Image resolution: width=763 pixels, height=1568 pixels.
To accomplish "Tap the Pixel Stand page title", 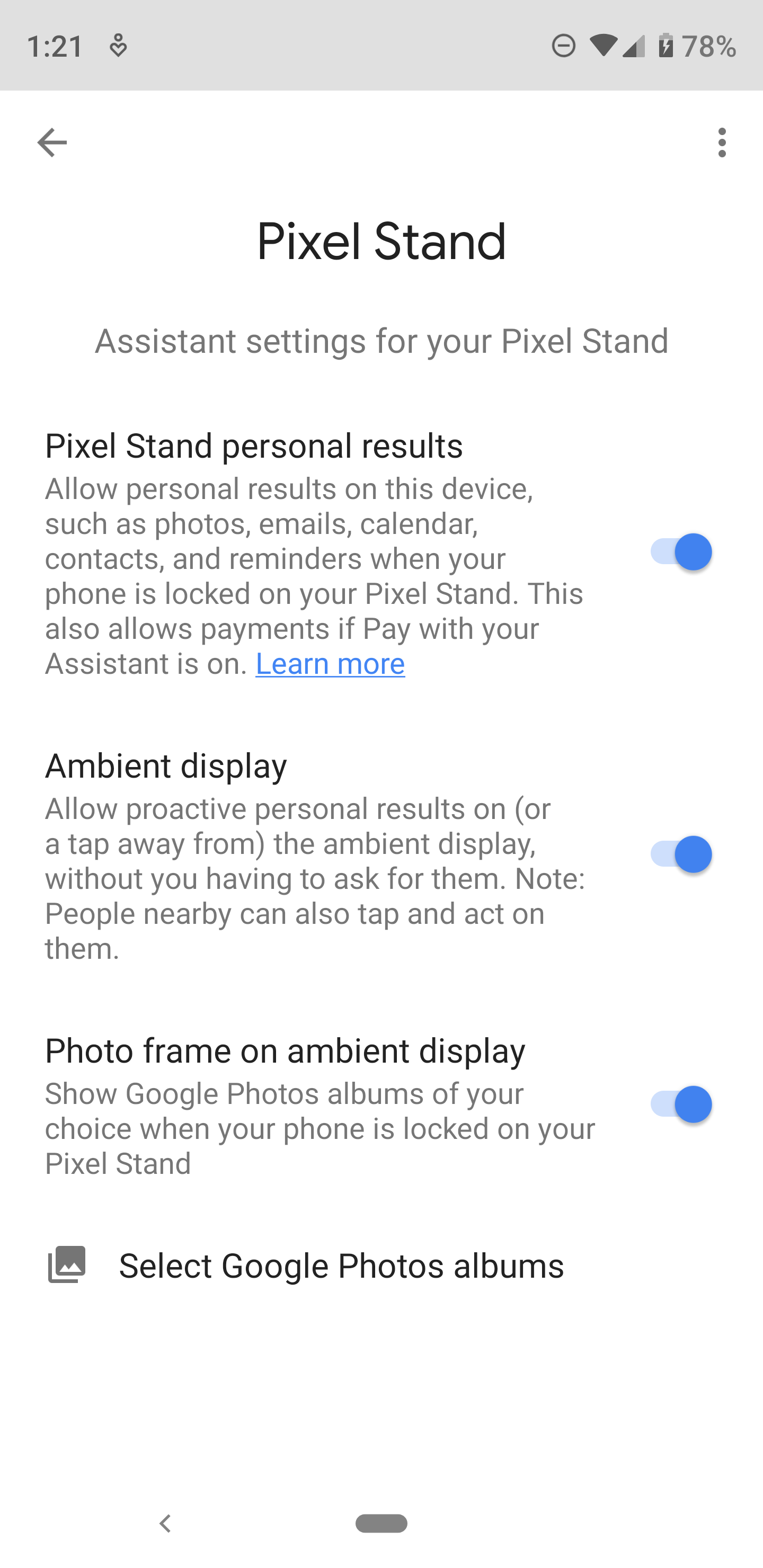I will 381,242.
